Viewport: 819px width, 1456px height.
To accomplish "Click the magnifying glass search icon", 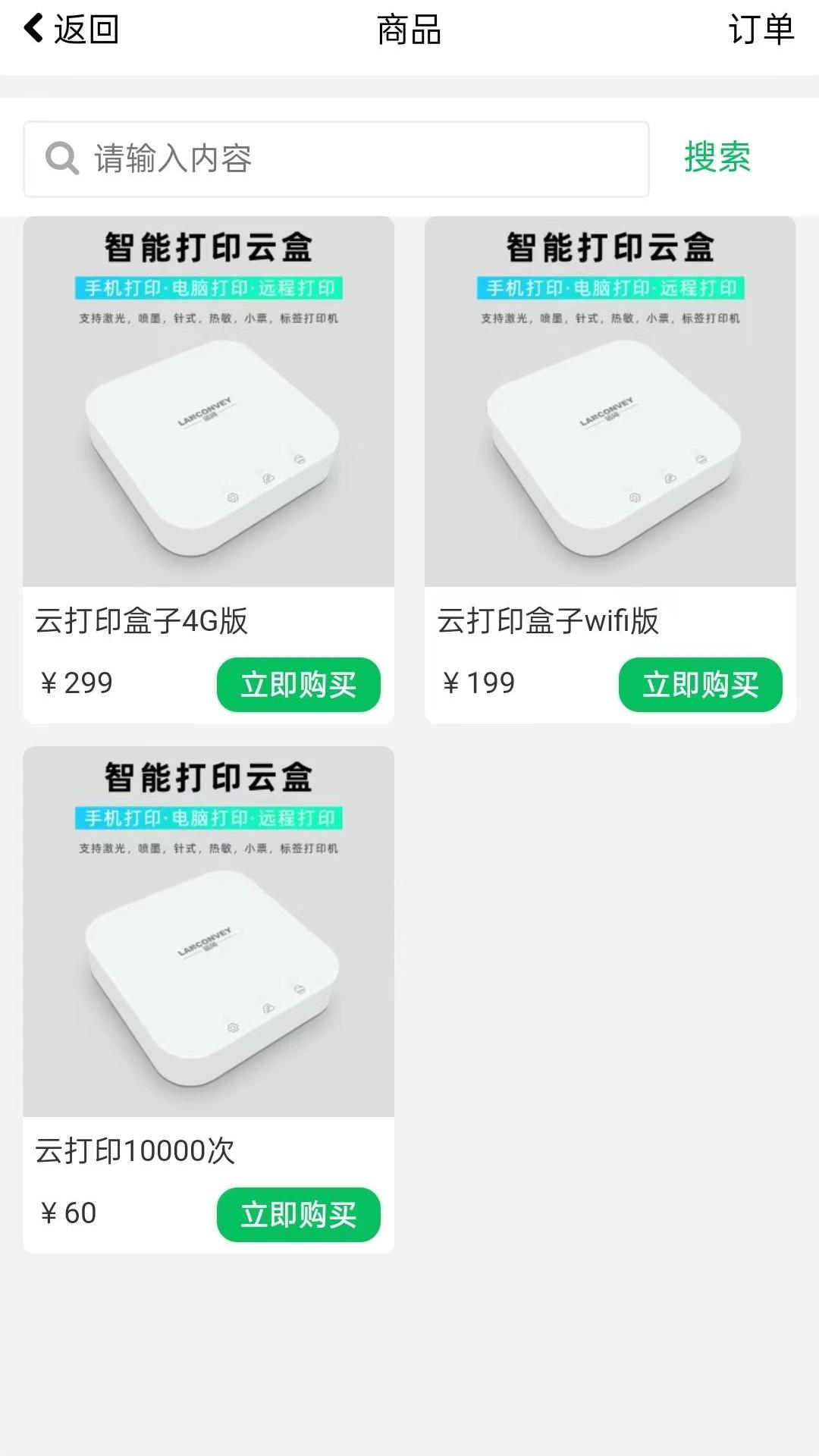I will point(63,158).
